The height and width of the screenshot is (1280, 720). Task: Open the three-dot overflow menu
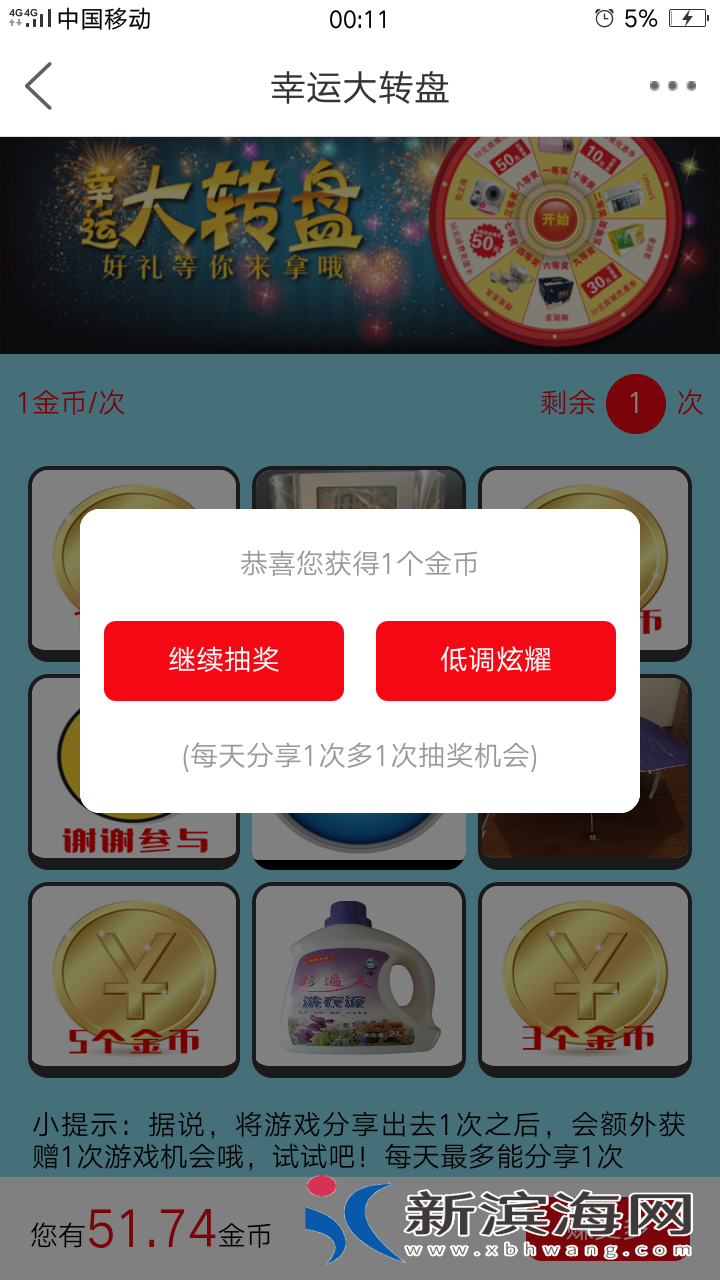672,87
